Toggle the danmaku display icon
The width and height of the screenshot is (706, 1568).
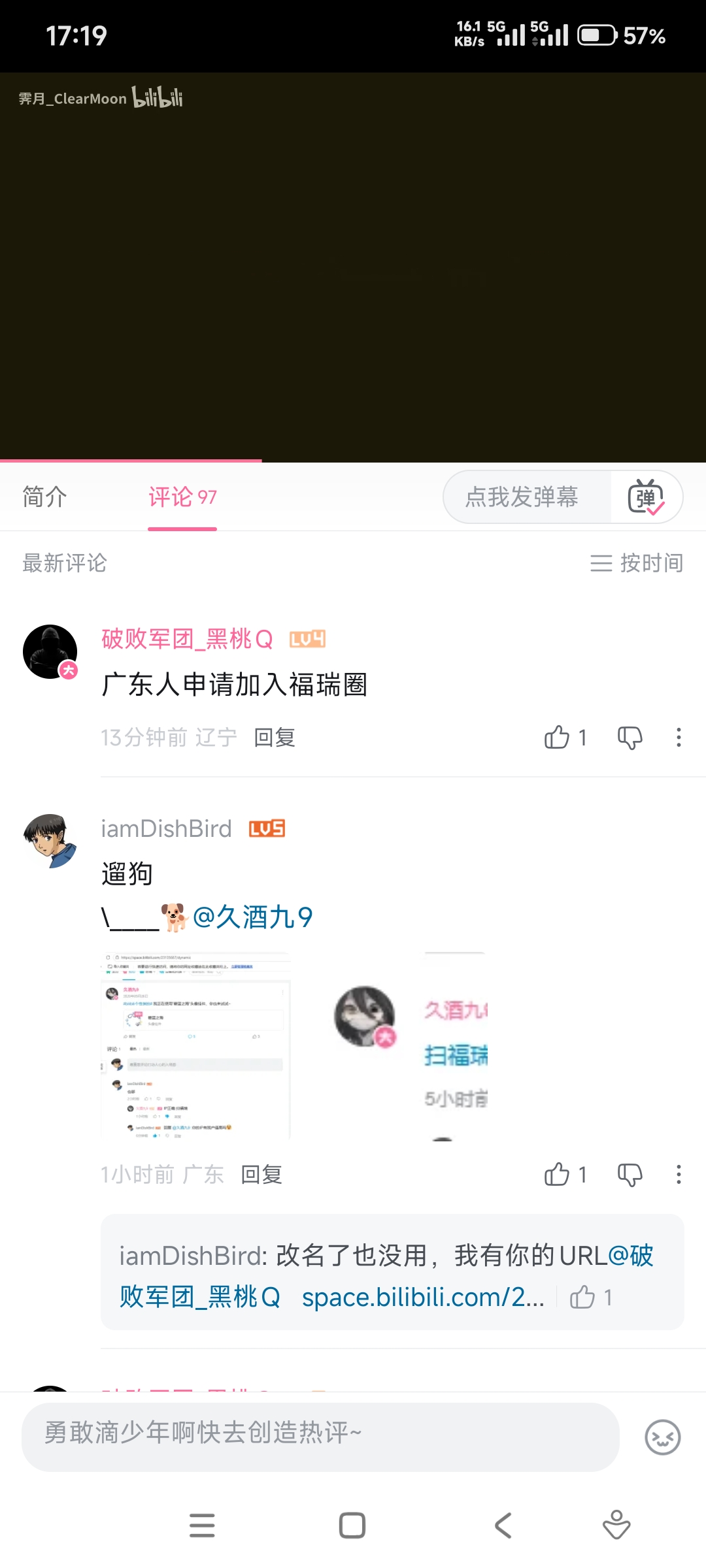coord(646,497)
